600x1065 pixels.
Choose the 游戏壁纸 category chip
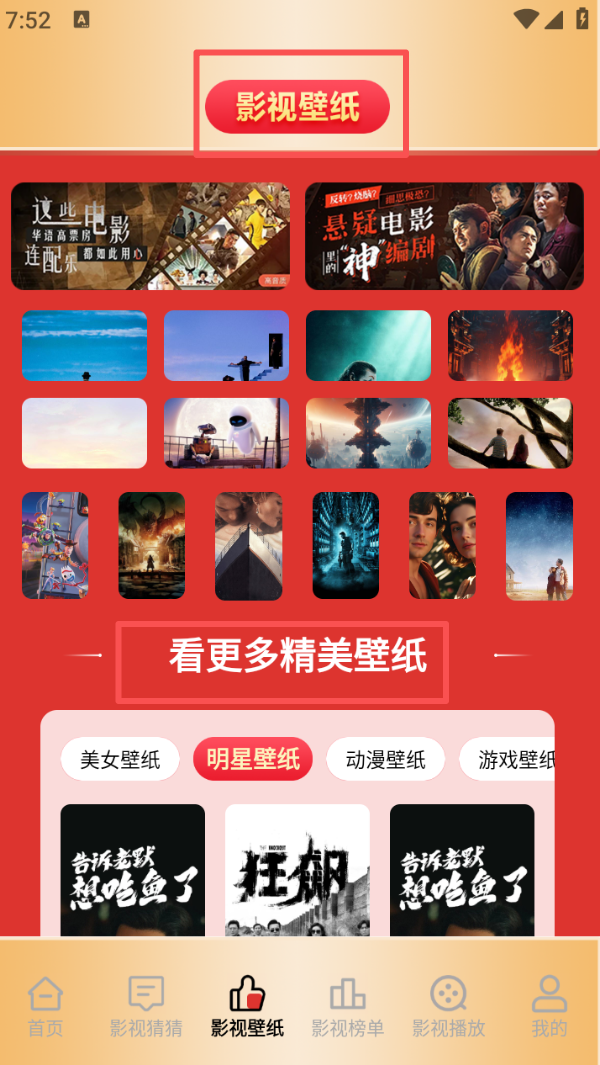point(512,760)
